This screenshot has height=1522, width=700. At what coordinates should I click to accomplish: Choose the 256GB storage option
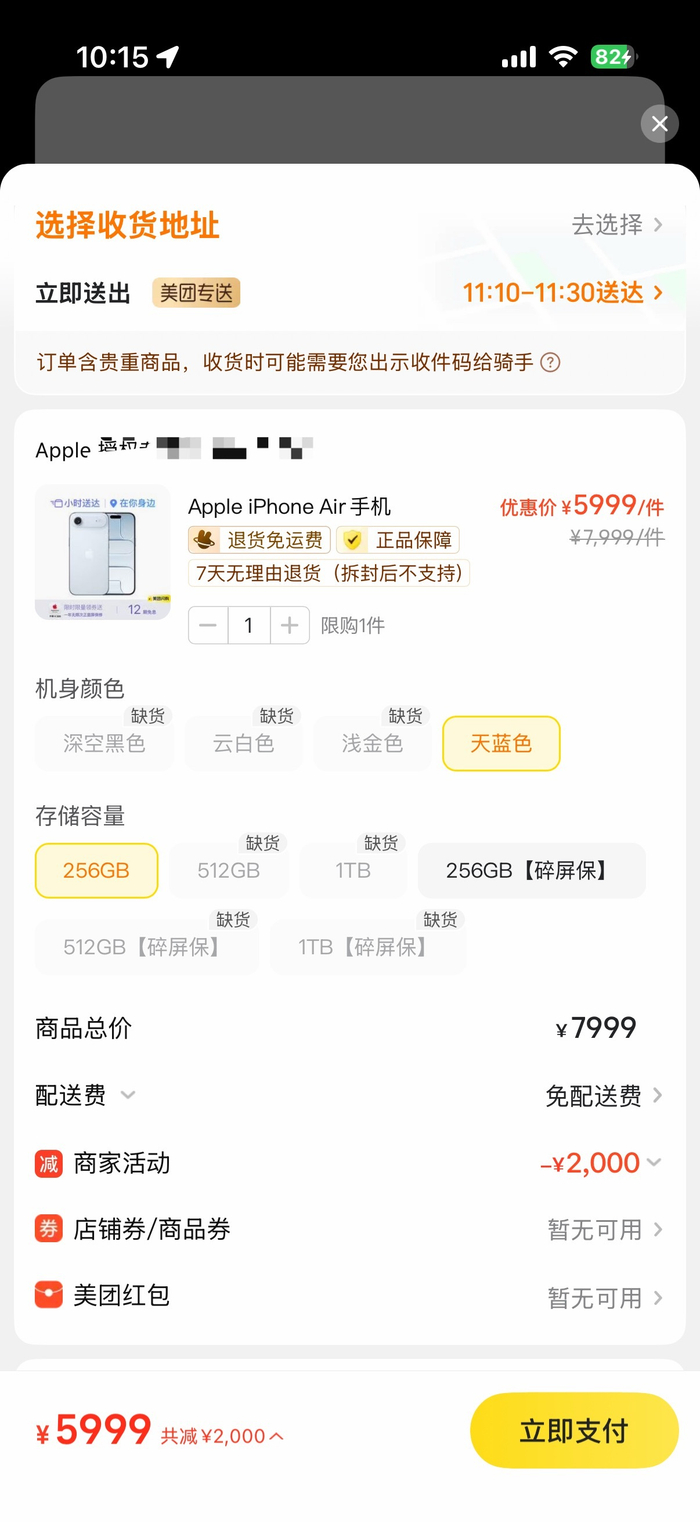coord(96,870)
